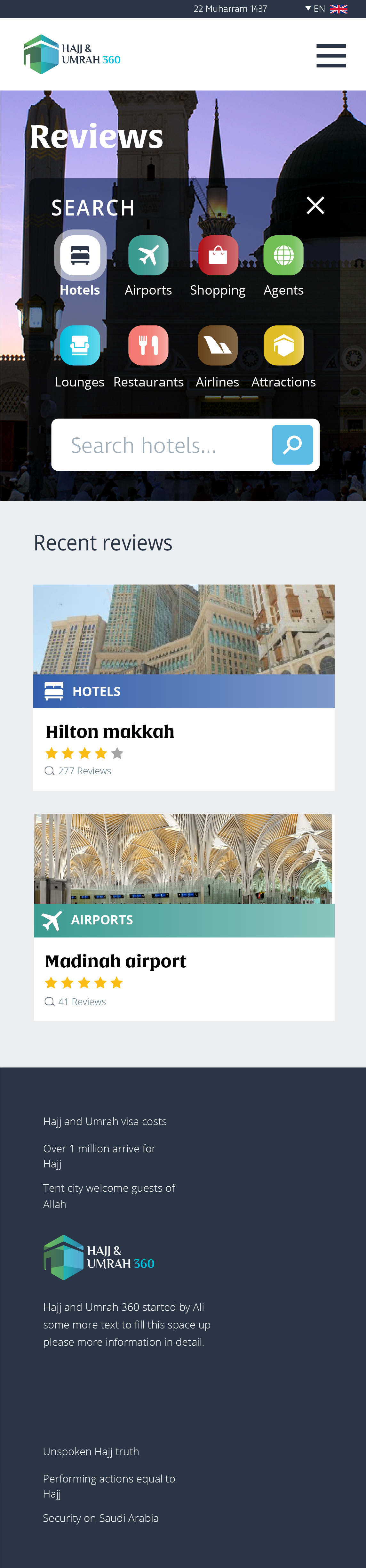Focus the Search hotels field
This screenshot has width=366, height=1568.
click(161, 445)
